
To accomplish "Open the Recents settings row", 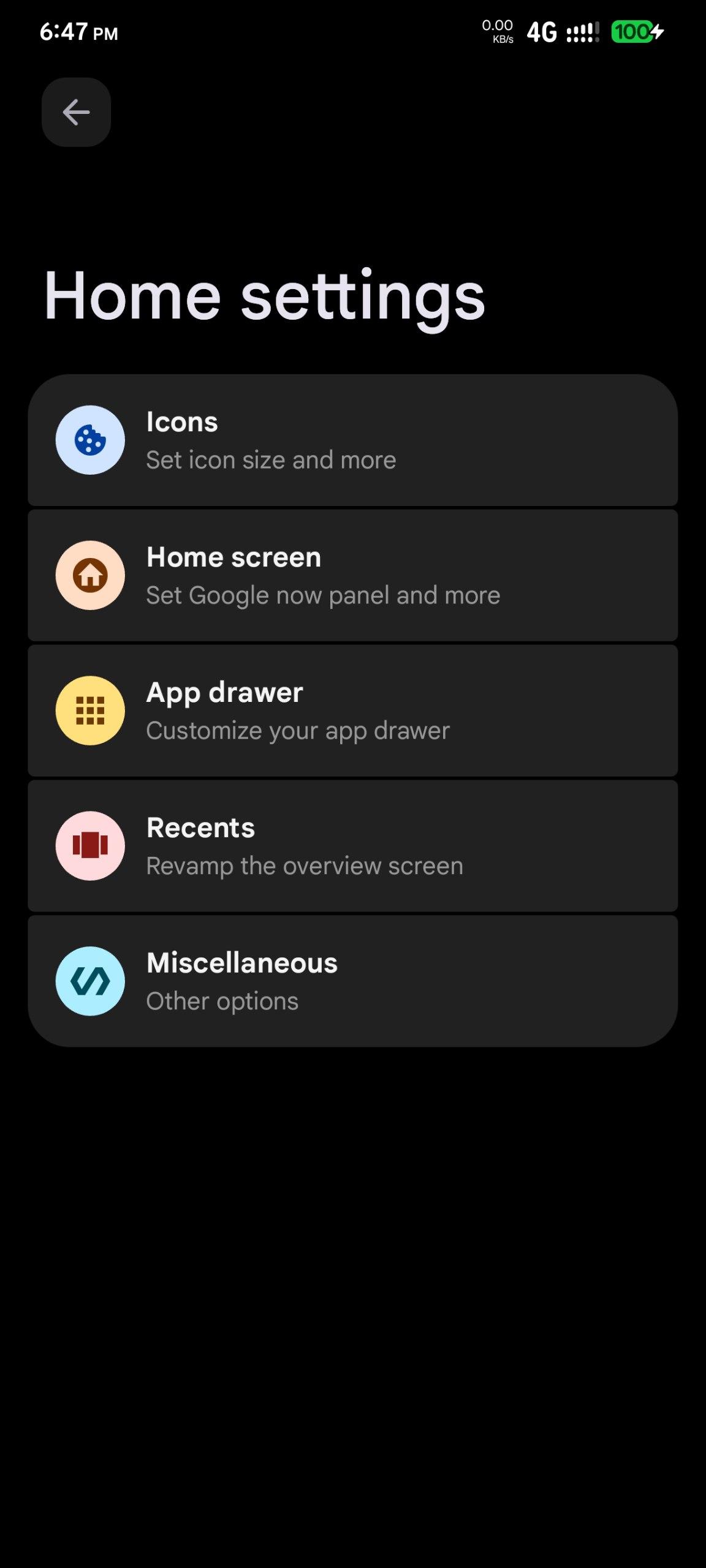I will [352, 846].
